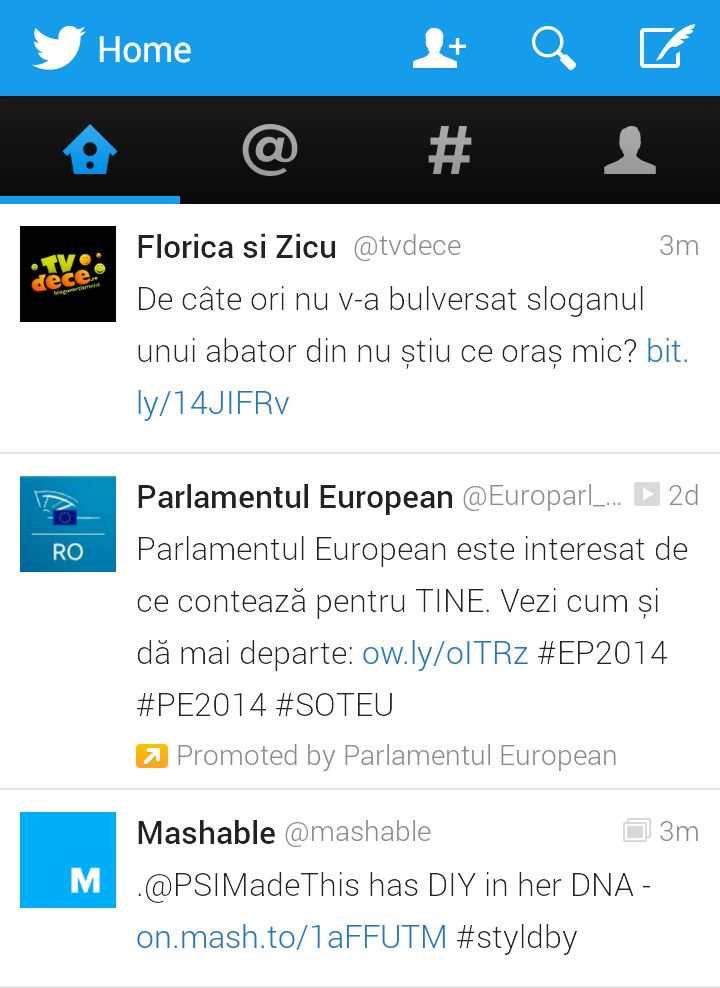Switch to the Home timeline tab
The width and height of the screenshot is (720, 988).
pyautogui.click(x=90, y=151)
